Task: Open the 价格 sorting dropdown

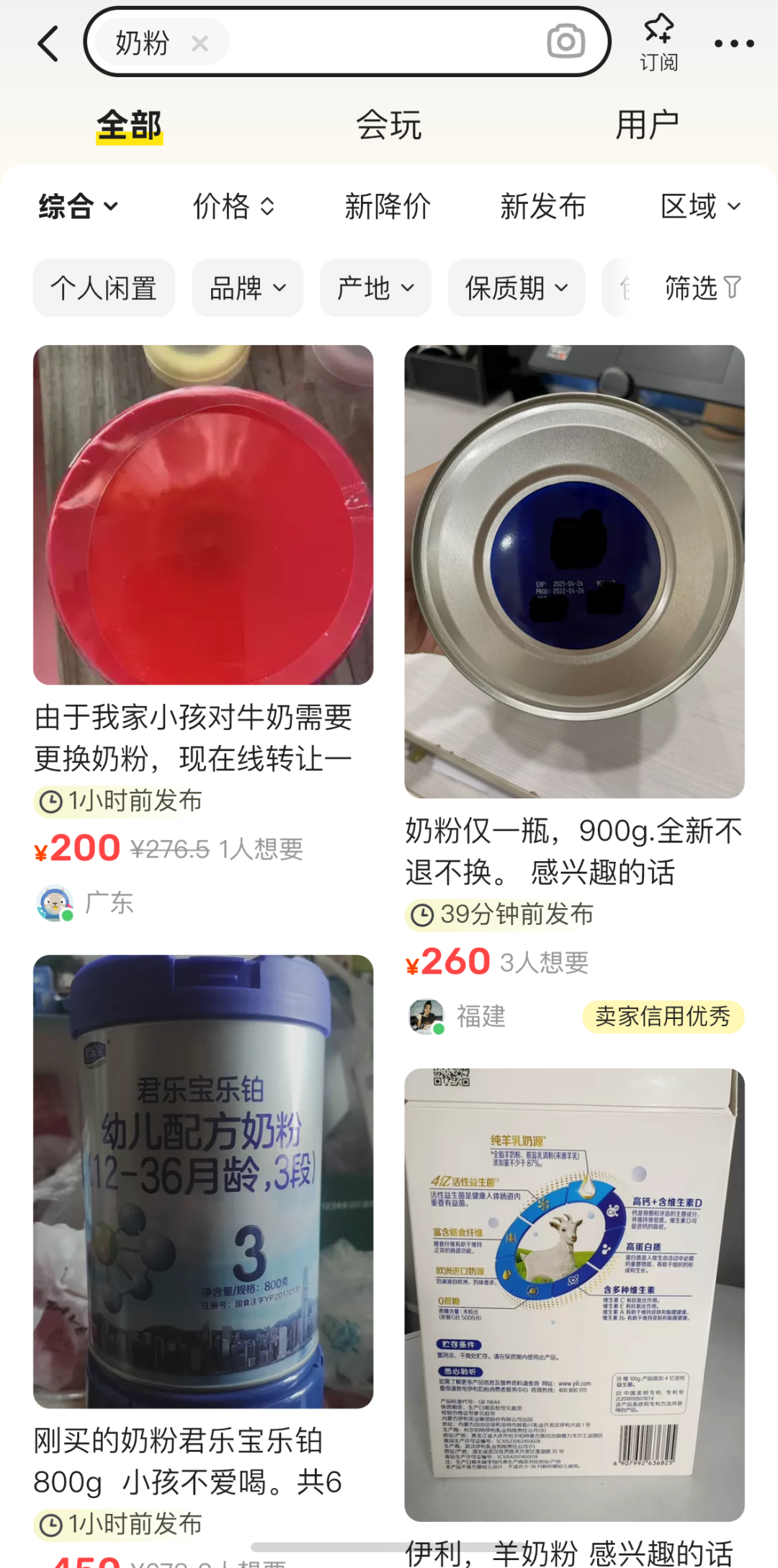Action: (x=233, y=206)
